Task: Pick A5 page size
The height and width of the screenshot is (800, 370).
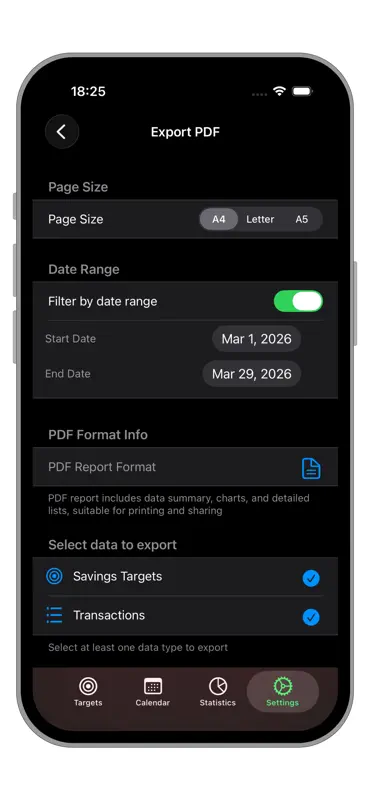Action: point(302,219)
